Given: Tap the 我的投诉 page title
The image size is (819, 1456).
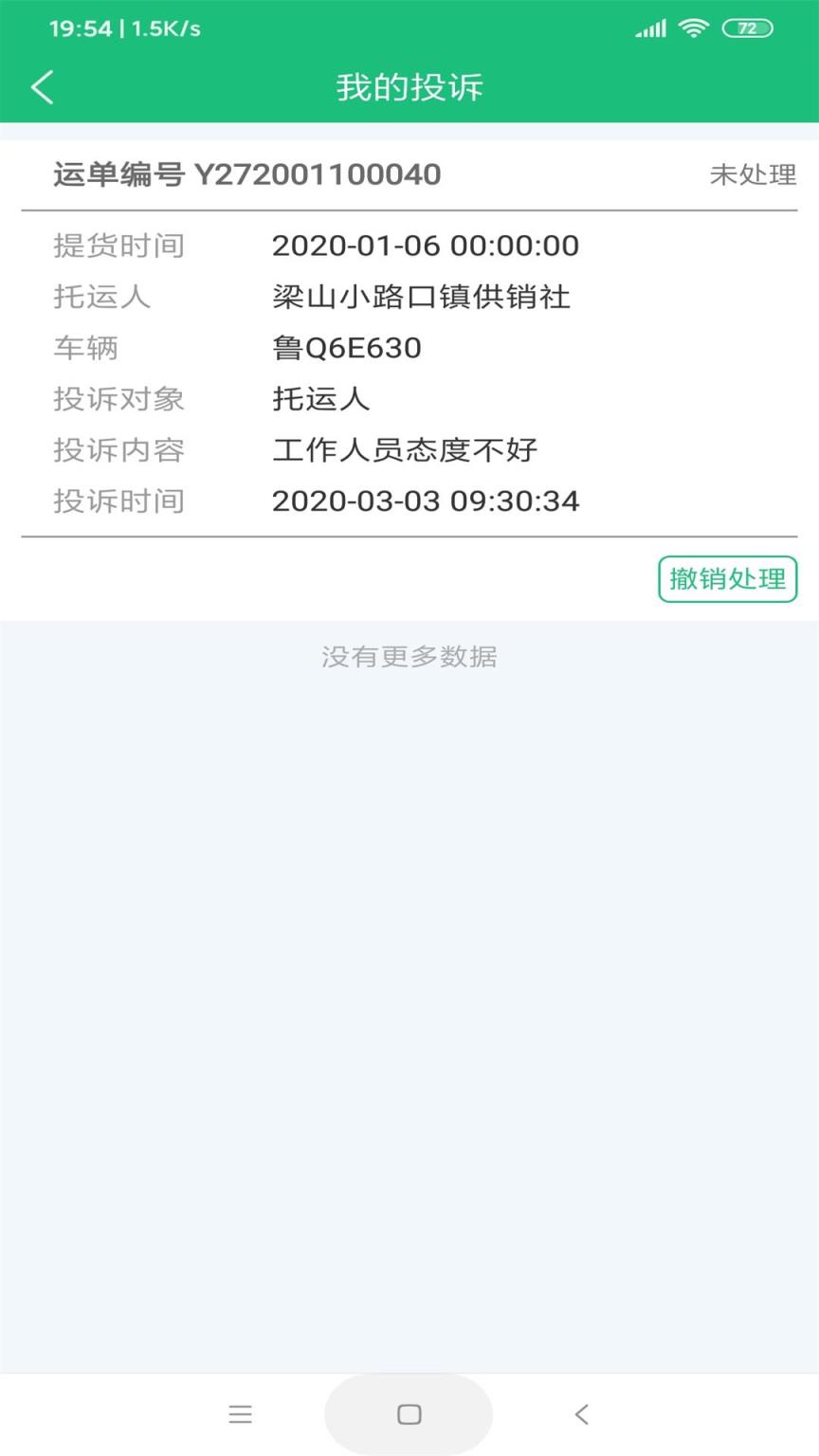Looking at the screenshot, I should pos(409,86).
